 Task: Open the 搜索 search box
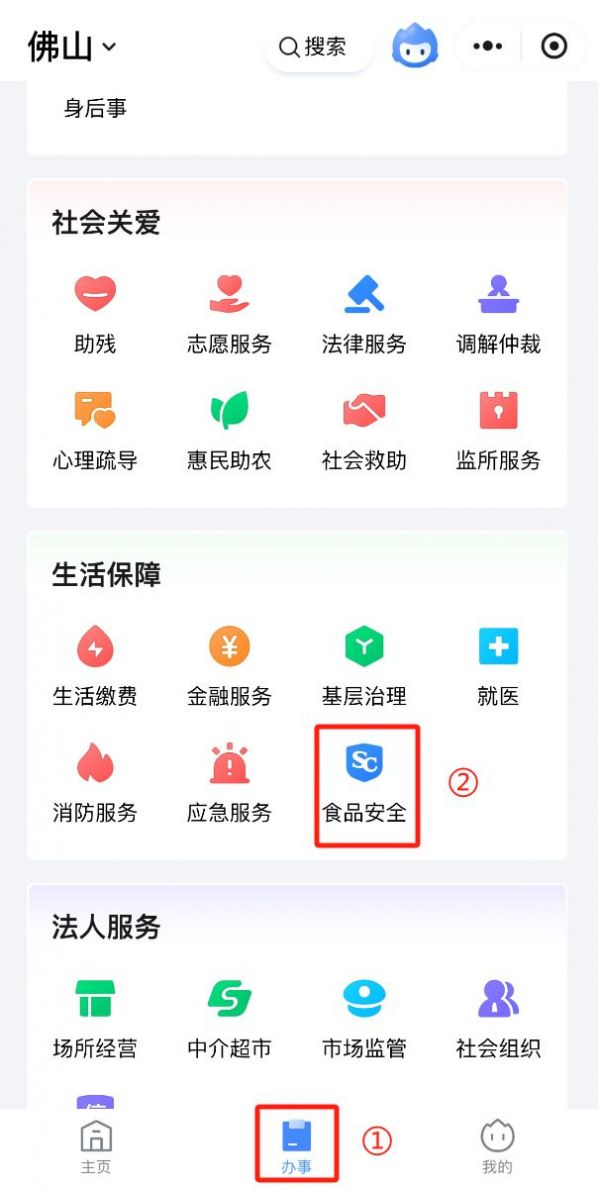click(318, 47)
